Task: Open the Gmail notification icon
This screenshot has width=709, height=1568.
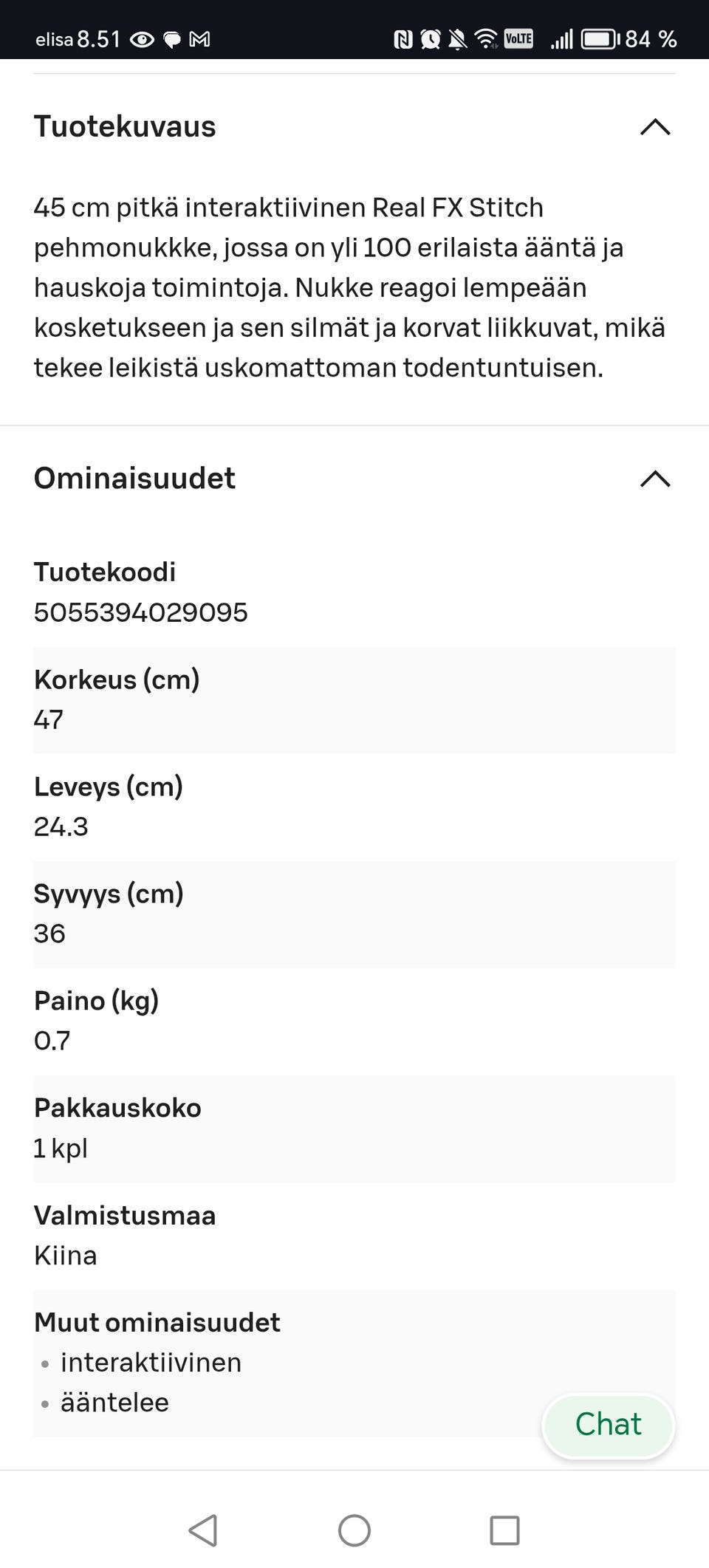Action: [x=202, y=38]
